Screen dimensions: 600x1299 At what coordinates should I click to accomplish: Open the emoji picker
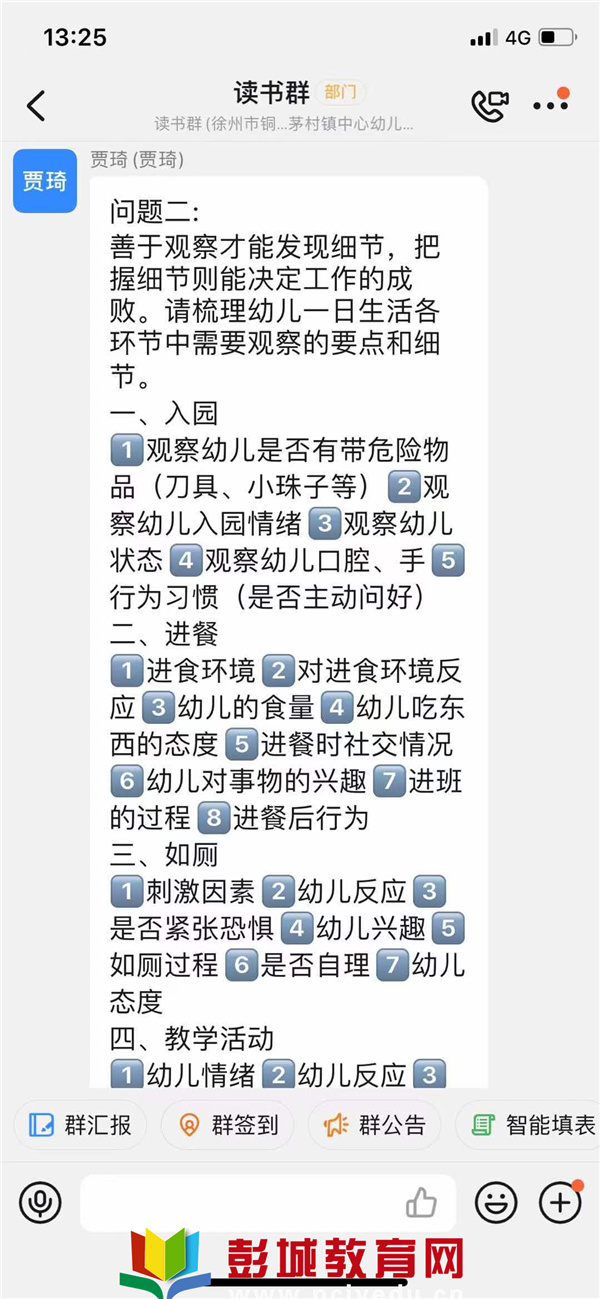click(496, 1202)
